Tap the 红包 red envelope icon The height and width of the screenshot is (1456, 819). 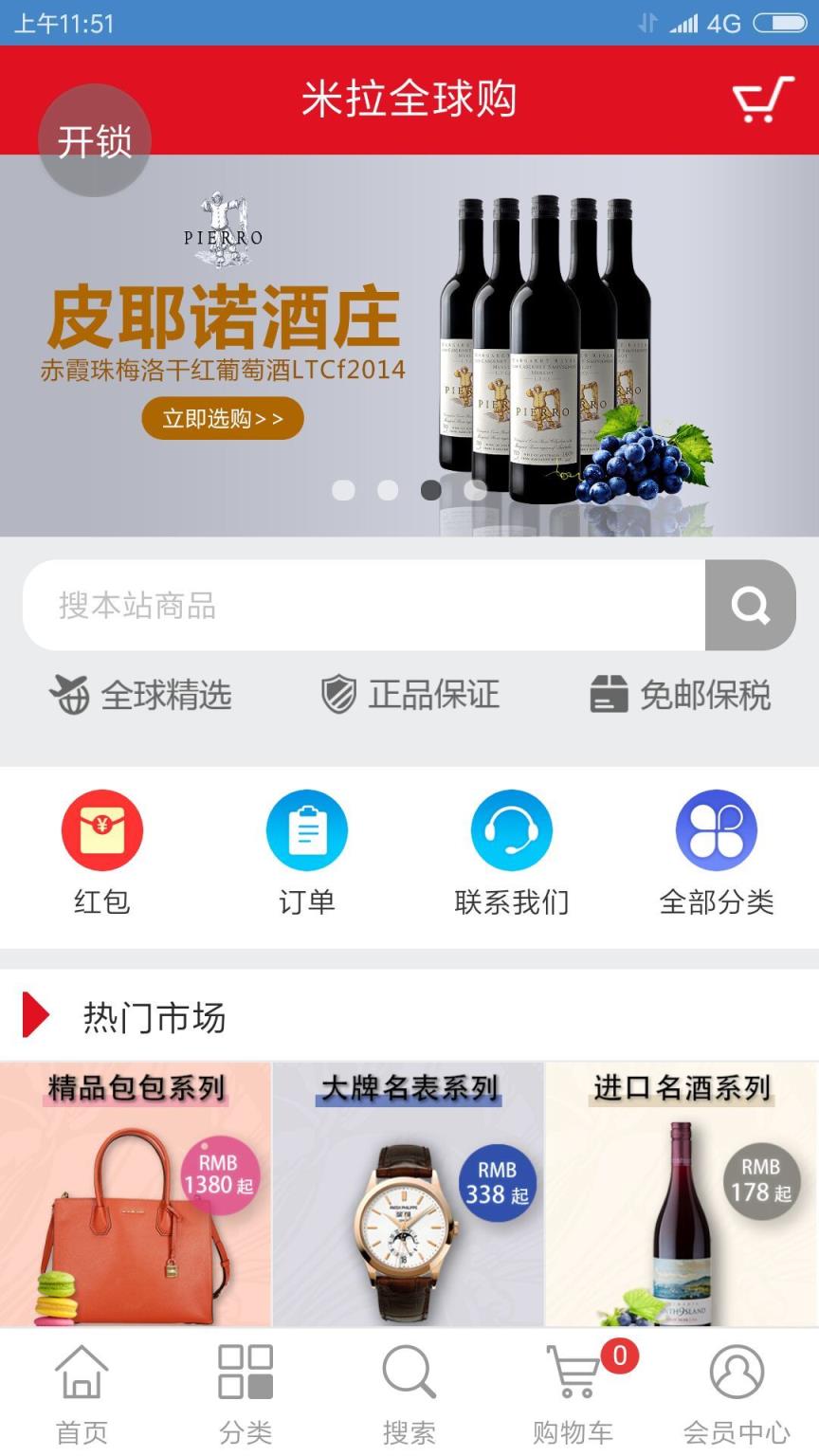(101, 829)
